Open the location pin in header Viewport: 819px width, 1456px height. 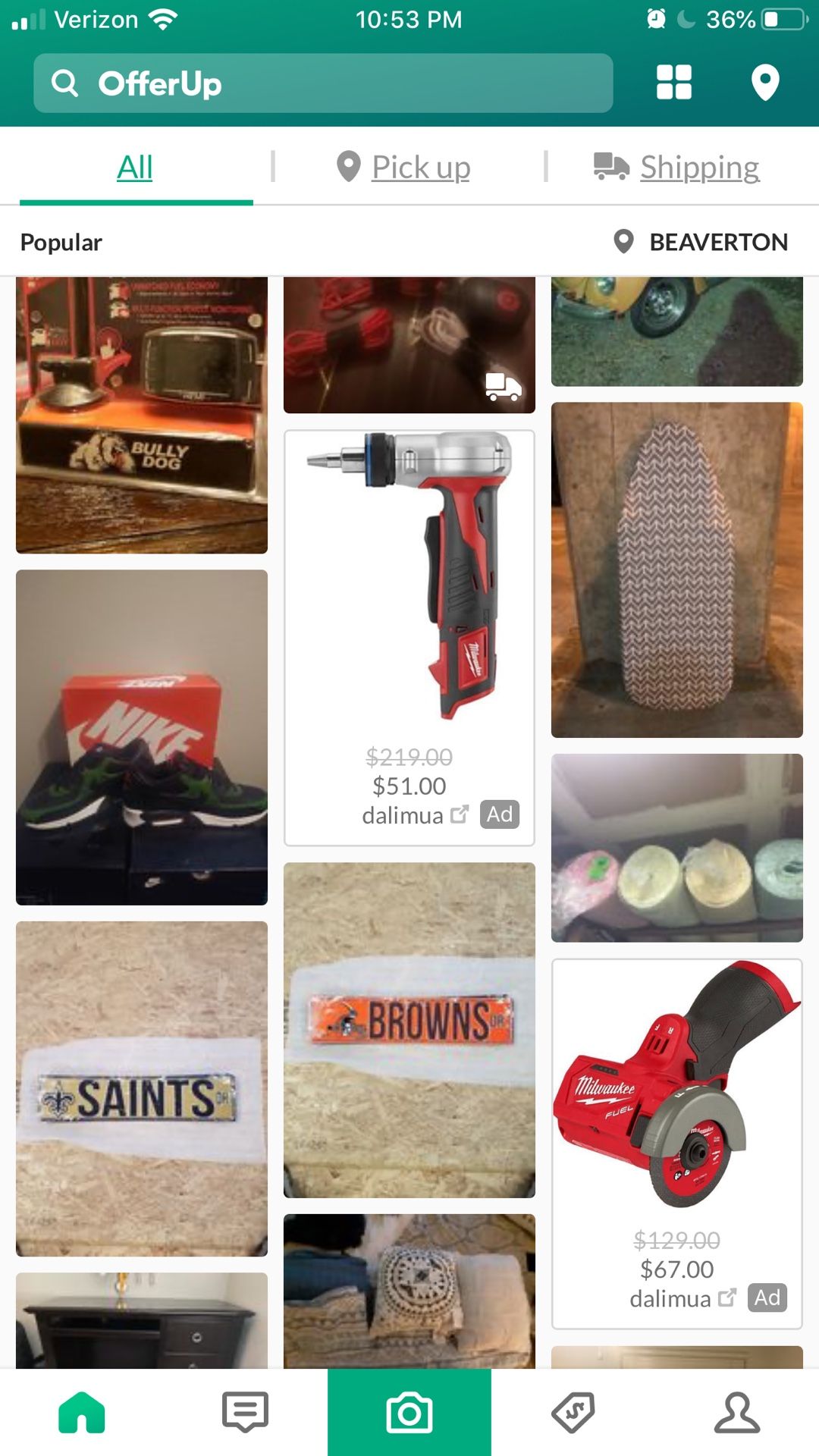(764, 83)
